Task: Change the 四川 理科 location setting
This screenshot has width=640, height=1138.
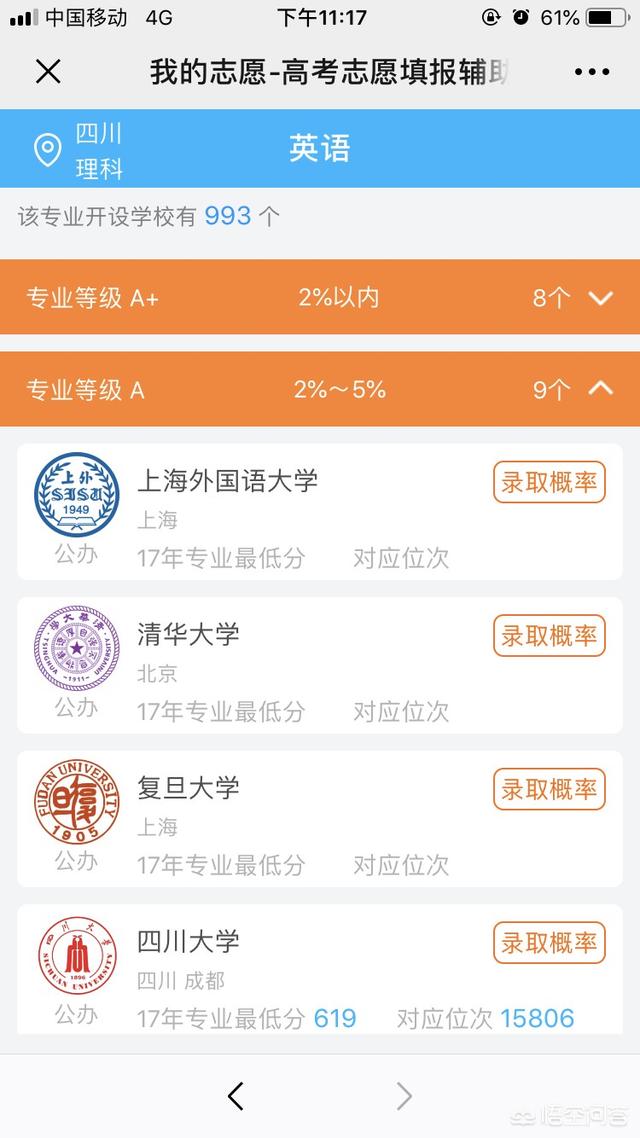Action: point(80,150)
